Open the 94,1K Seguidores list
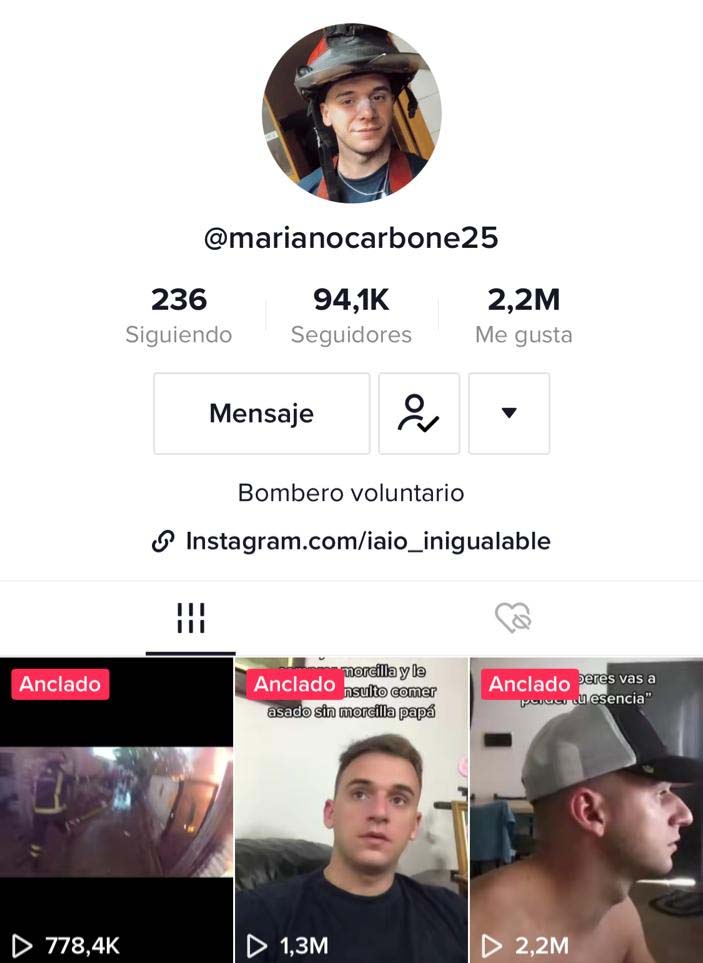This screenshot has width=703, height=963. tap(351, 315)
